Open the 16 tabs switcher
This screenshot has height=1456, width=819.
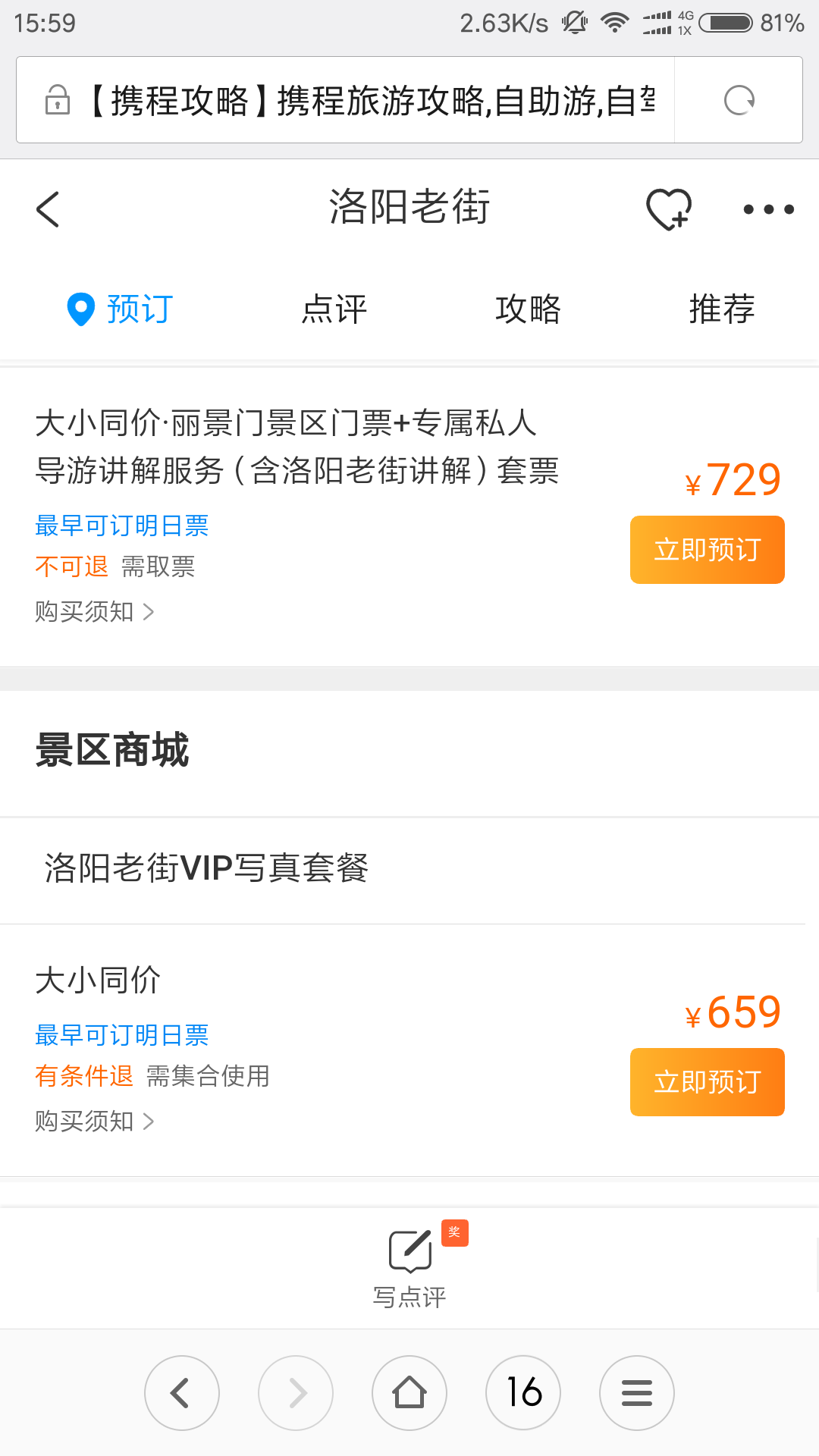[x=523, y=1393]
